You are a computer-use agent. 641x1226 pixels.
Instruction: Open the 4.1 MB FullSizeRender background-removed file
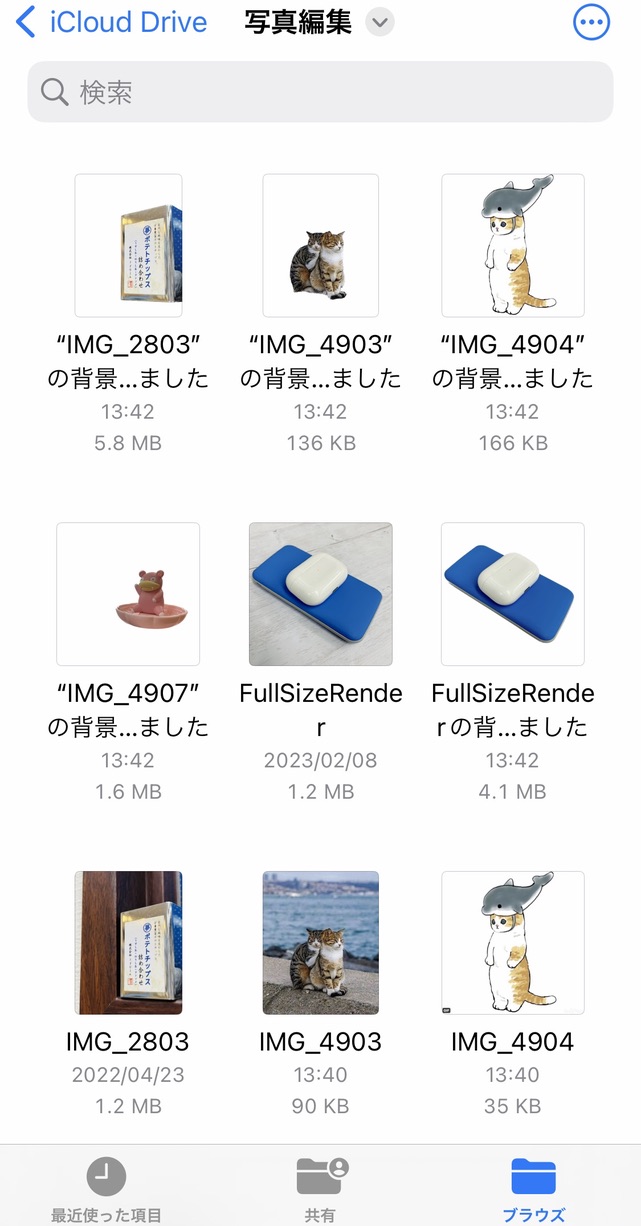coord(512,594)
